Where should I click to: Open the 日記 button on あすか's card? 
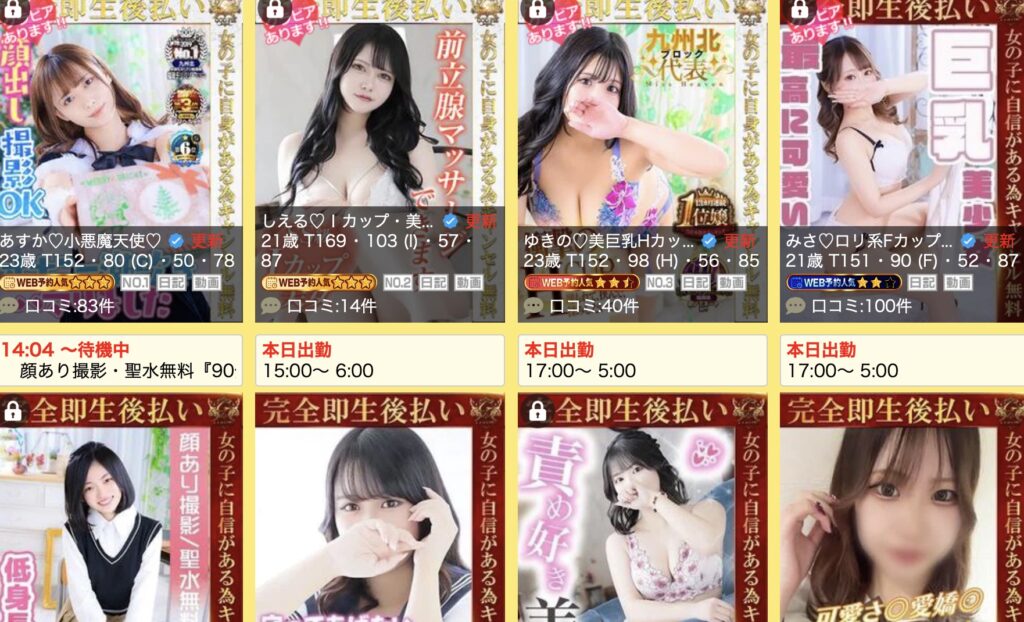click(171, 283)
